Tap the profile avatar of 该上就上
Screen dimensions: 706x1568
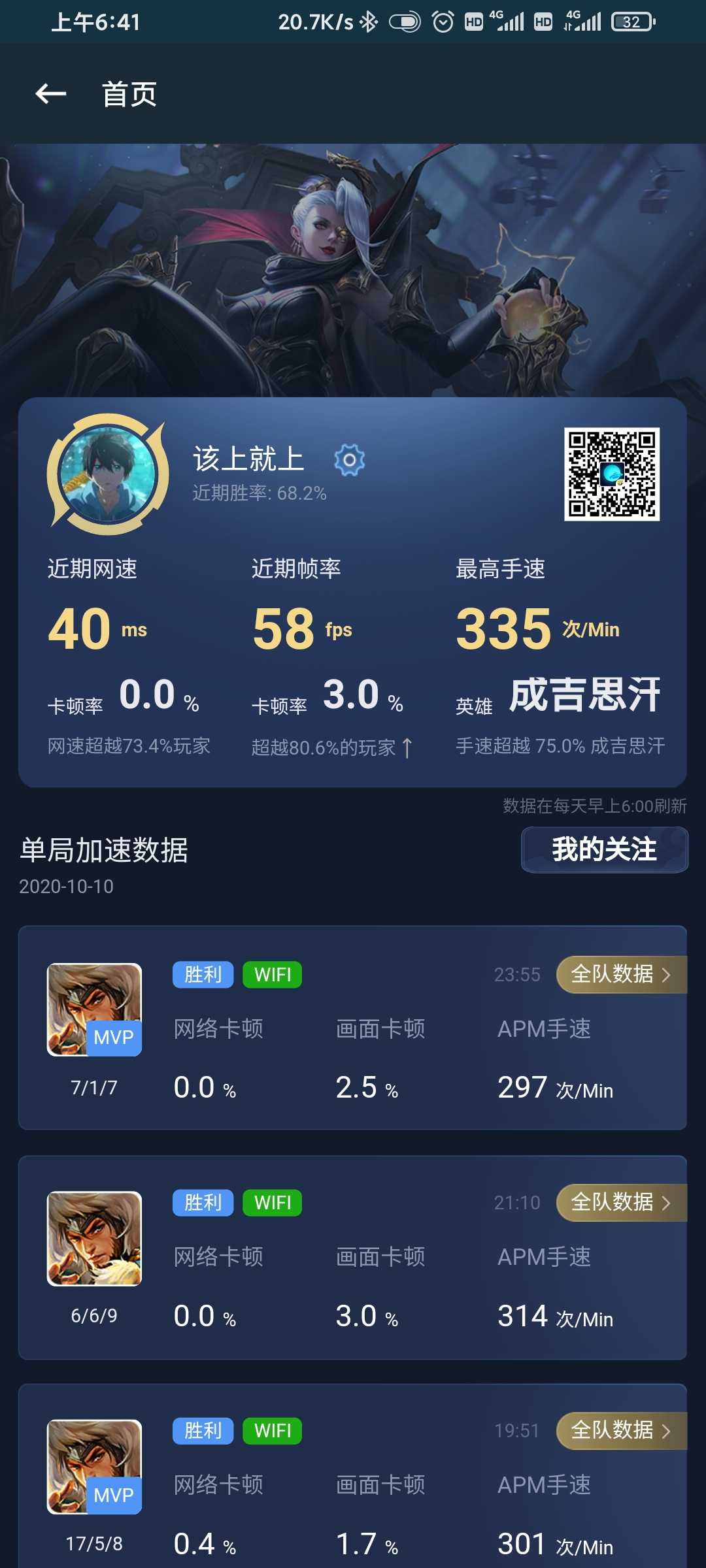click(108, 474)
